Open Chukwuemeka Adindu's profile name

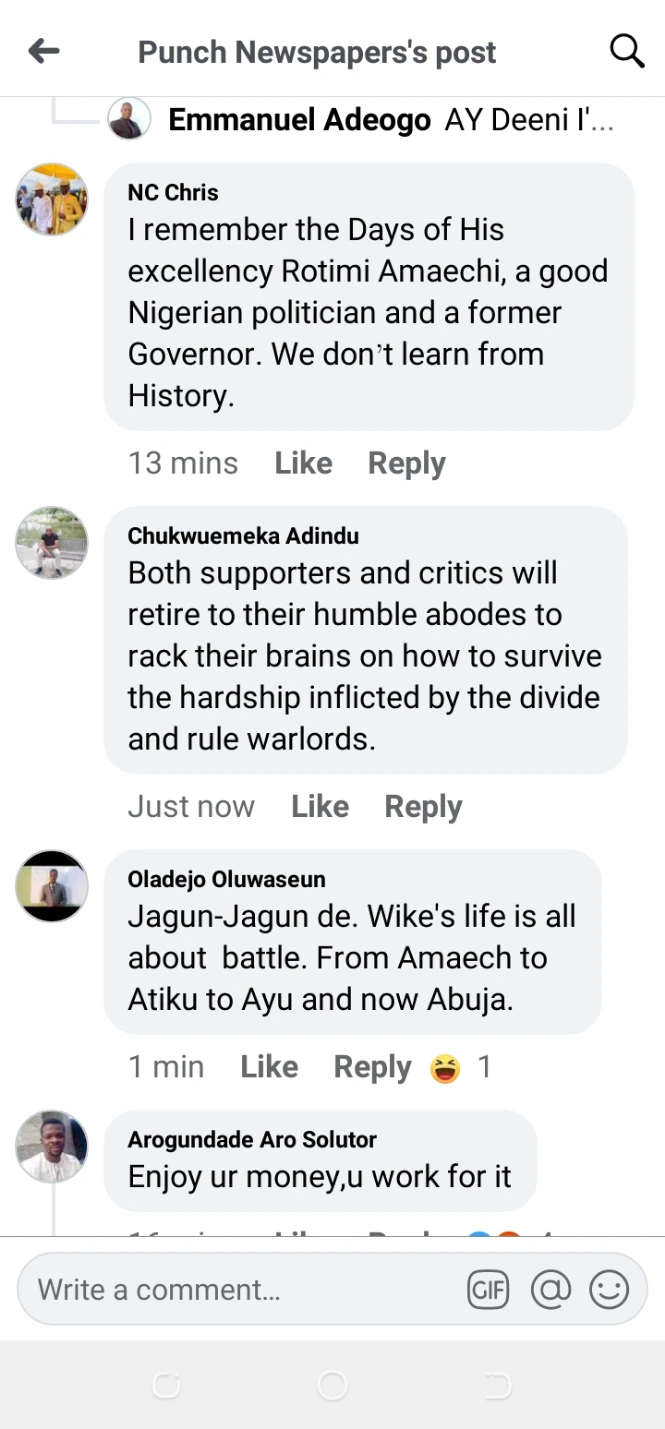tap(243, 536)
